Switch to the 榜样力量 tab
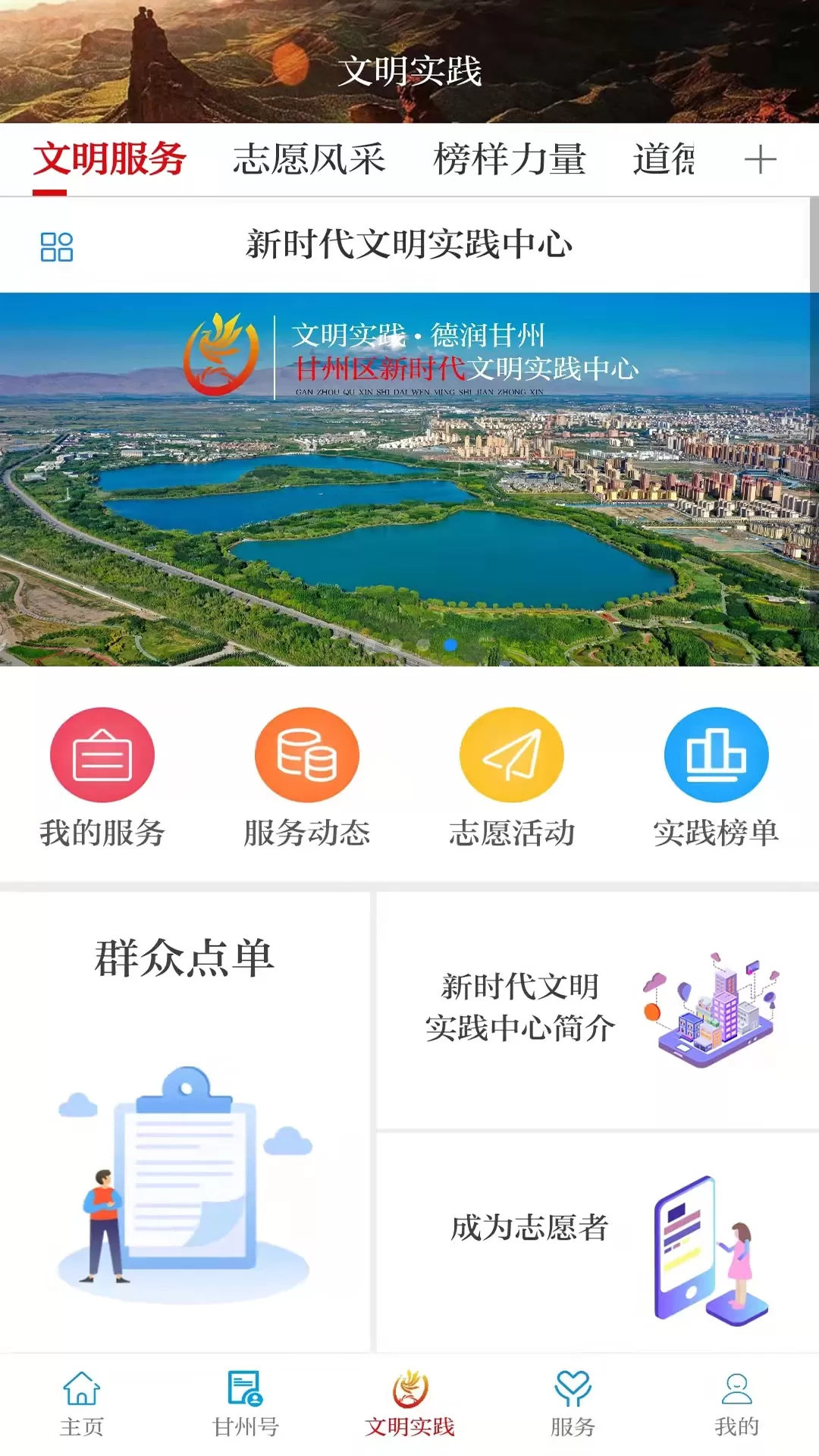Image resolution: width=819 pixels, height=1456 pixels. (510, 160)
